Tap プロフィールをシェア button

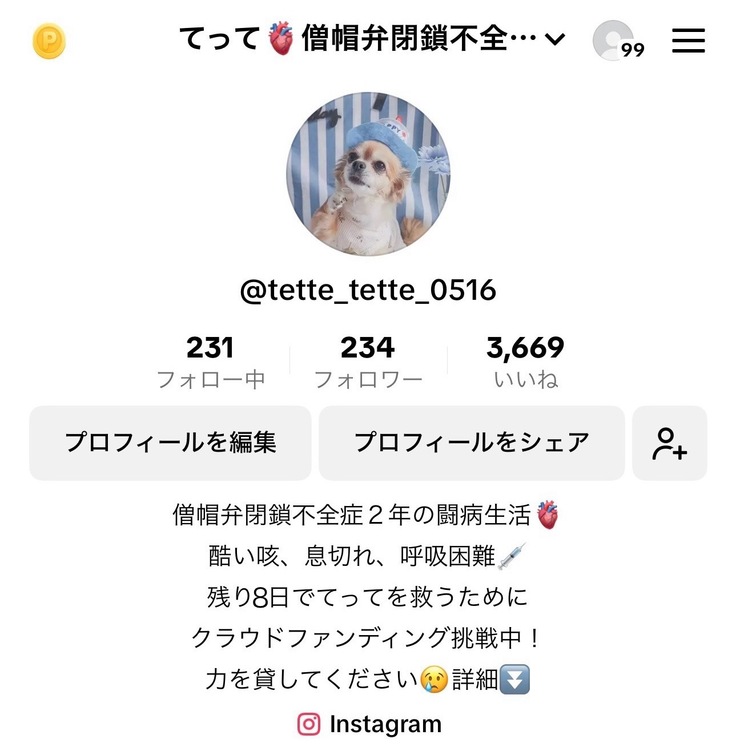coord(472,442)
